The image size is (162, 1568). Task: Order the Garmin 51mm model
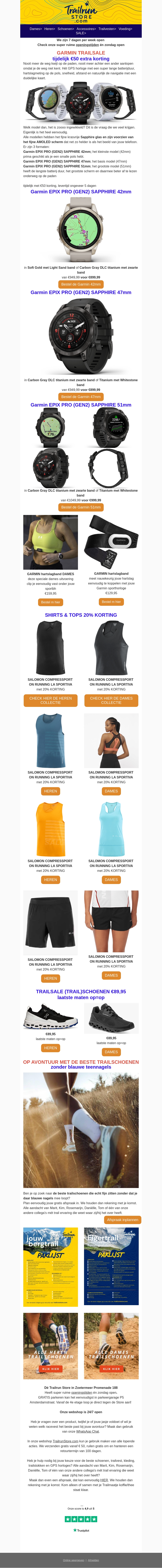(x=81, y=507)
